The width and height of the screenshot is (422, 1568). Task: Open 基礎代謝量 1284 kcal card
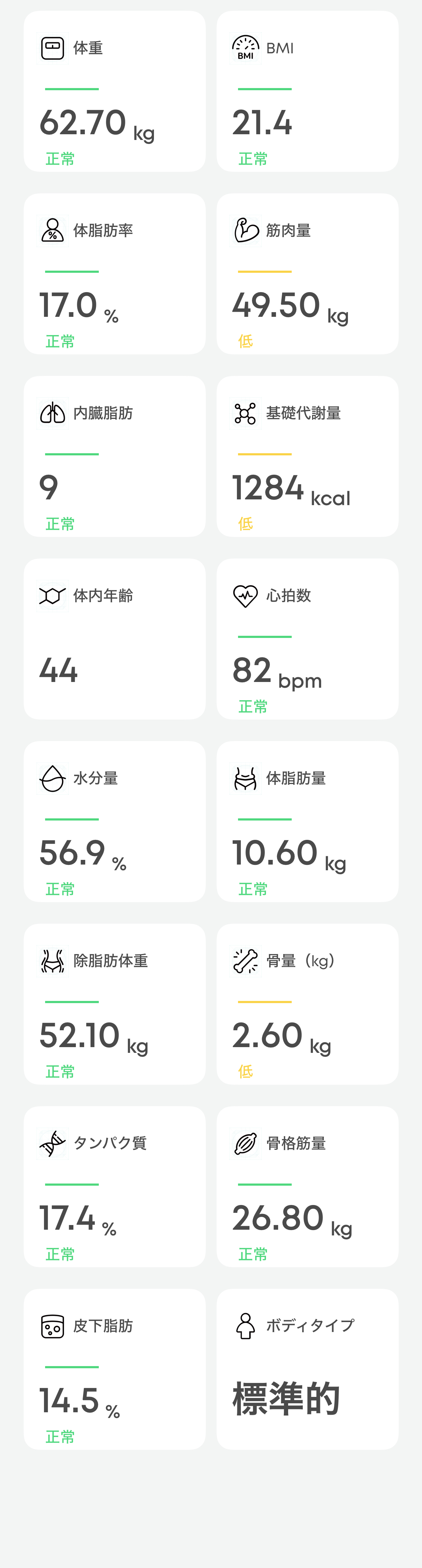click(x=307, y=456)
